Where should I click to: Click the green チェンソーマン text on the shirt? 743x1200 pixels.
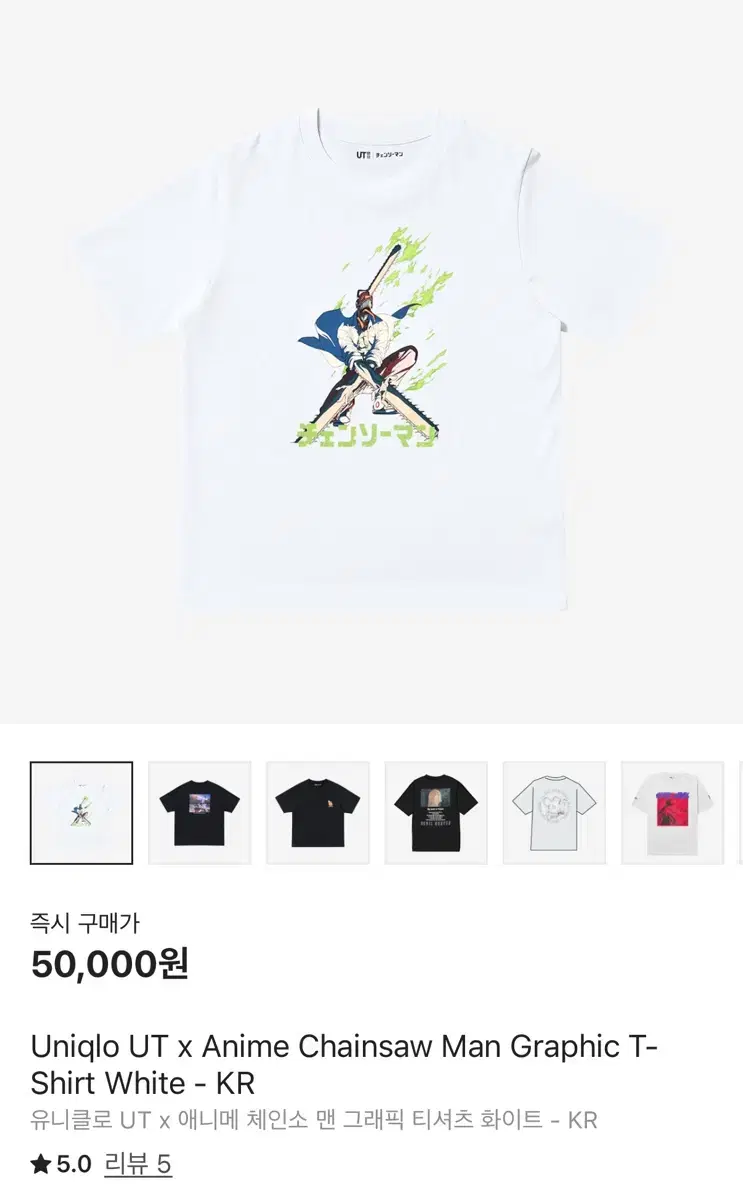[x=370, y=436]
